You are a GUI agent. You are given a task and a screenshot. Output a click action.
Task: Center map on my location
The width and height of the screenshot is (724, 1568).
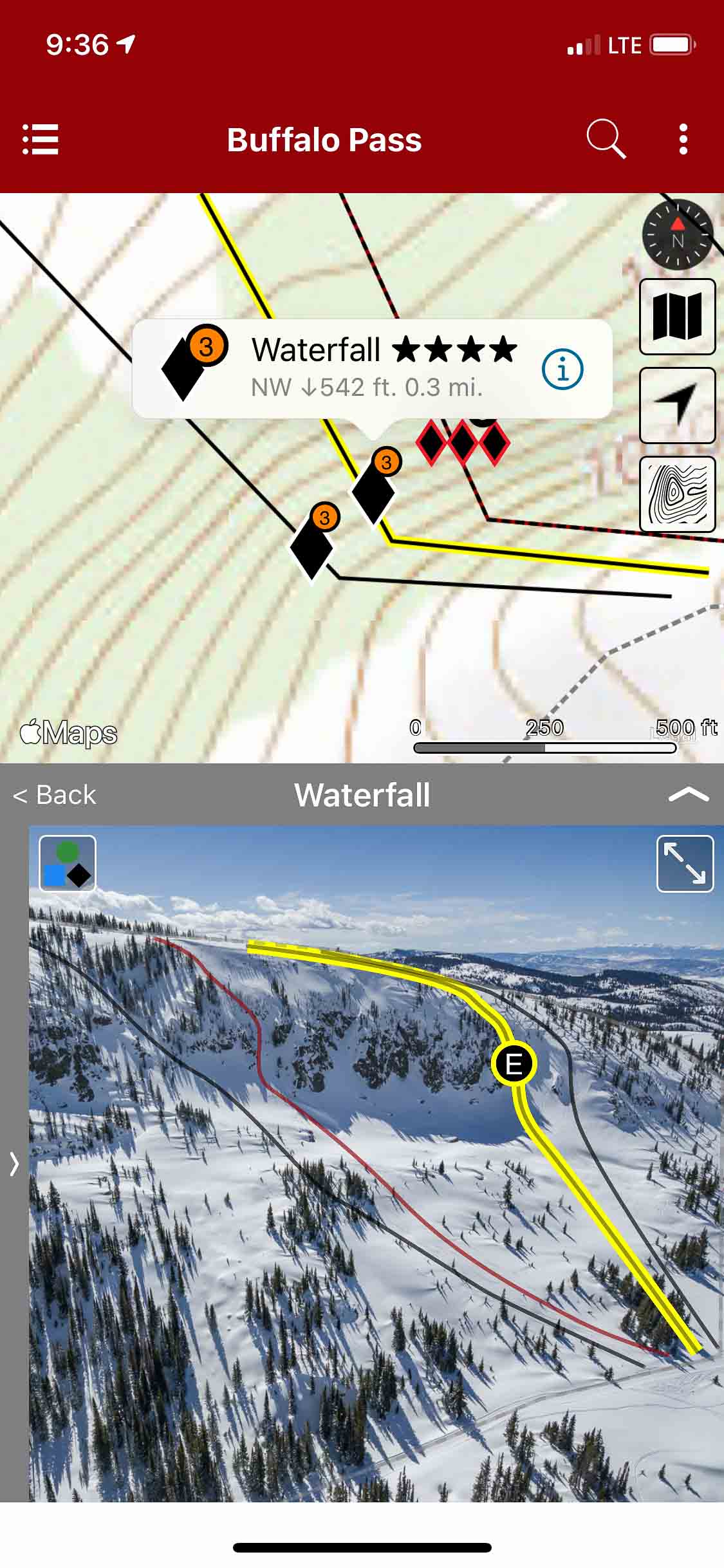click(677, 406)
